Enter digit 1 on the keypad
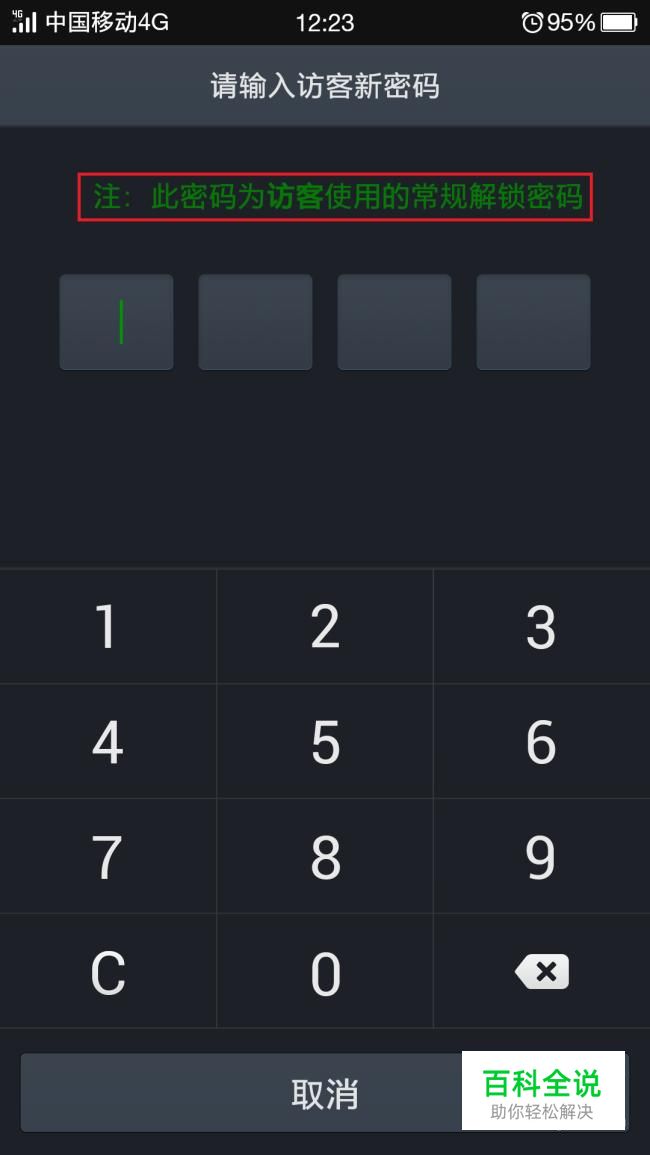 click(x=107, y=627)
